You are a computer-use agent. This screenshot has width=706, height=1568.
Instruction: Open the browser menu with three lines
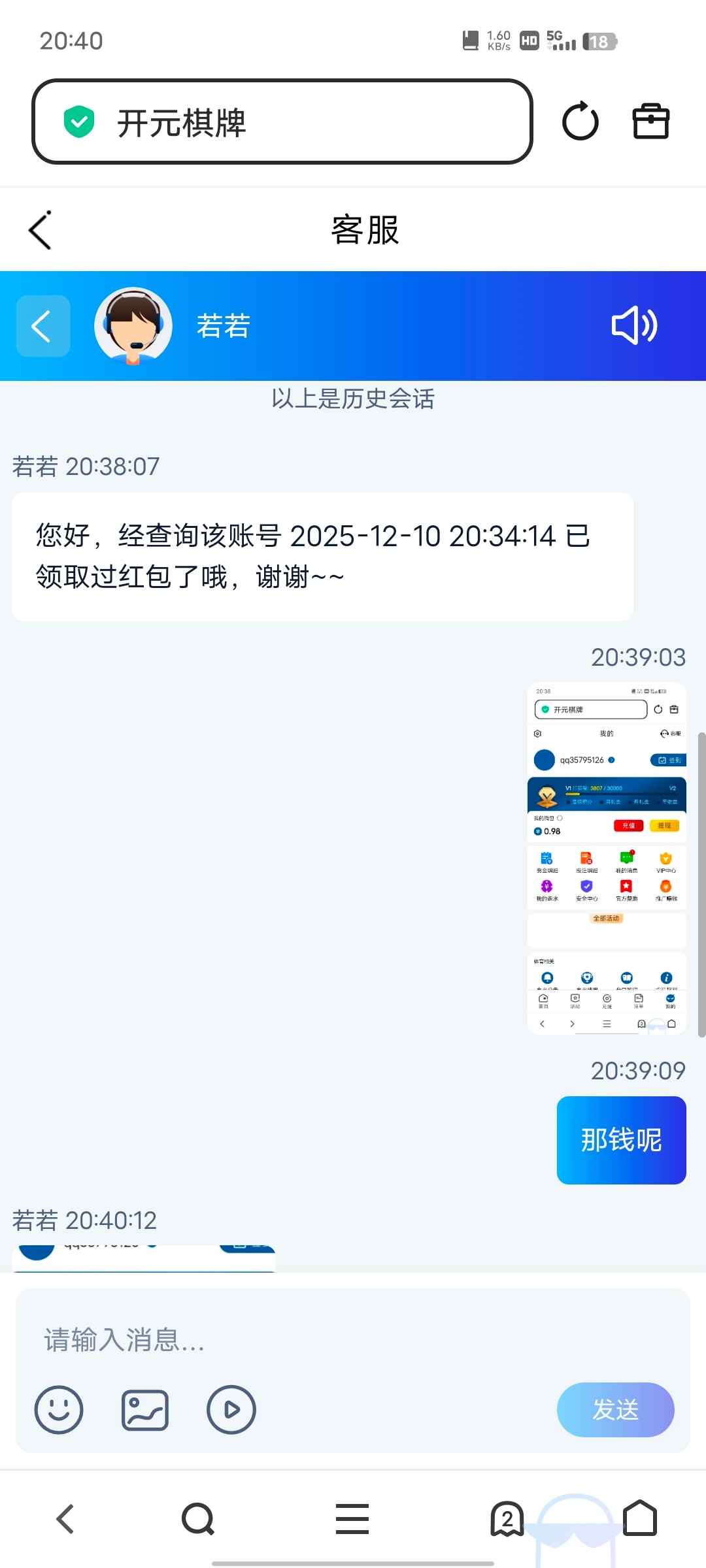click(352, 1519)
